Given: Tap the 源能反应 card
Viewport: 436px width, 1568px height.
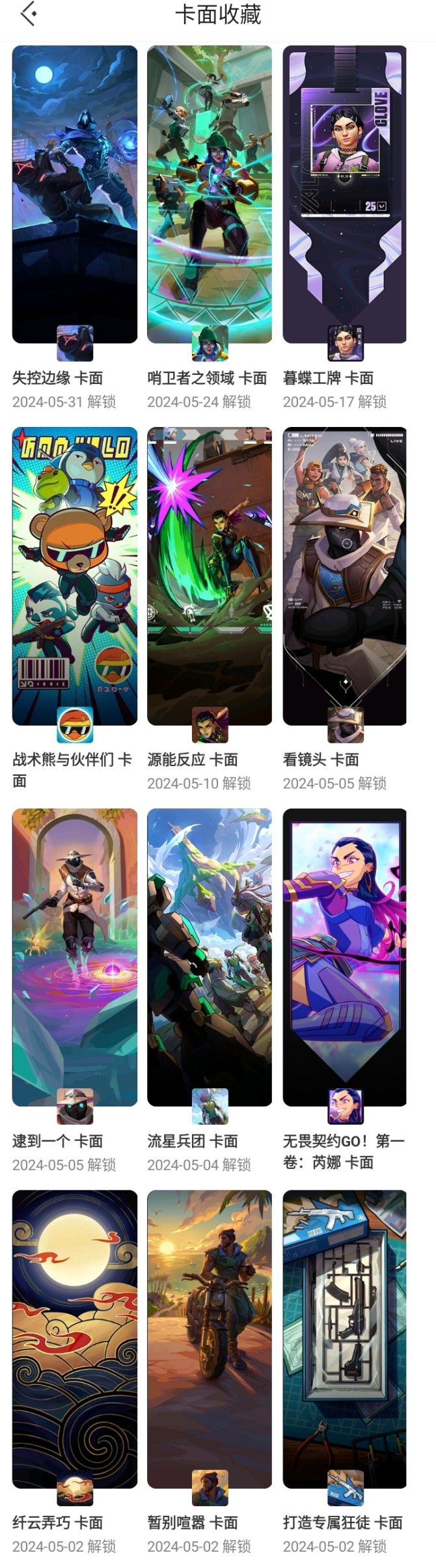Looking at the screenshot, I should (210, 575).
